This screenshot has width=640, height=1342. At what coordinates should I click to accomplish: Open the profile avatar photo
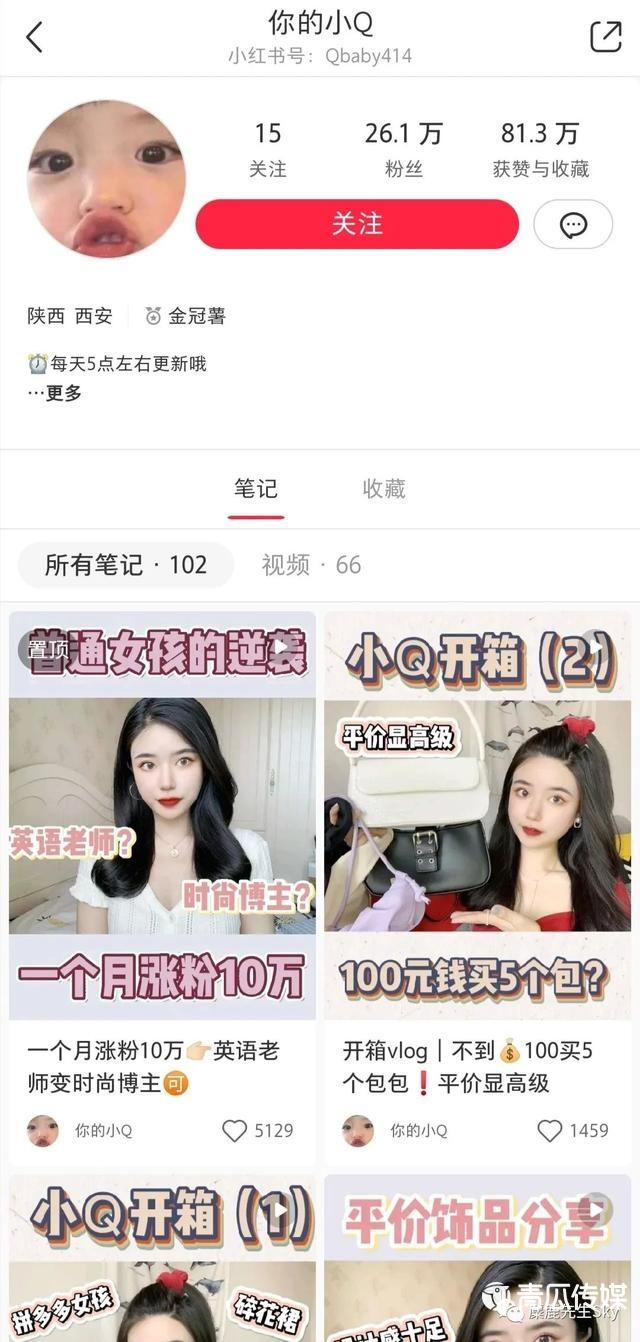click(106, 179)
